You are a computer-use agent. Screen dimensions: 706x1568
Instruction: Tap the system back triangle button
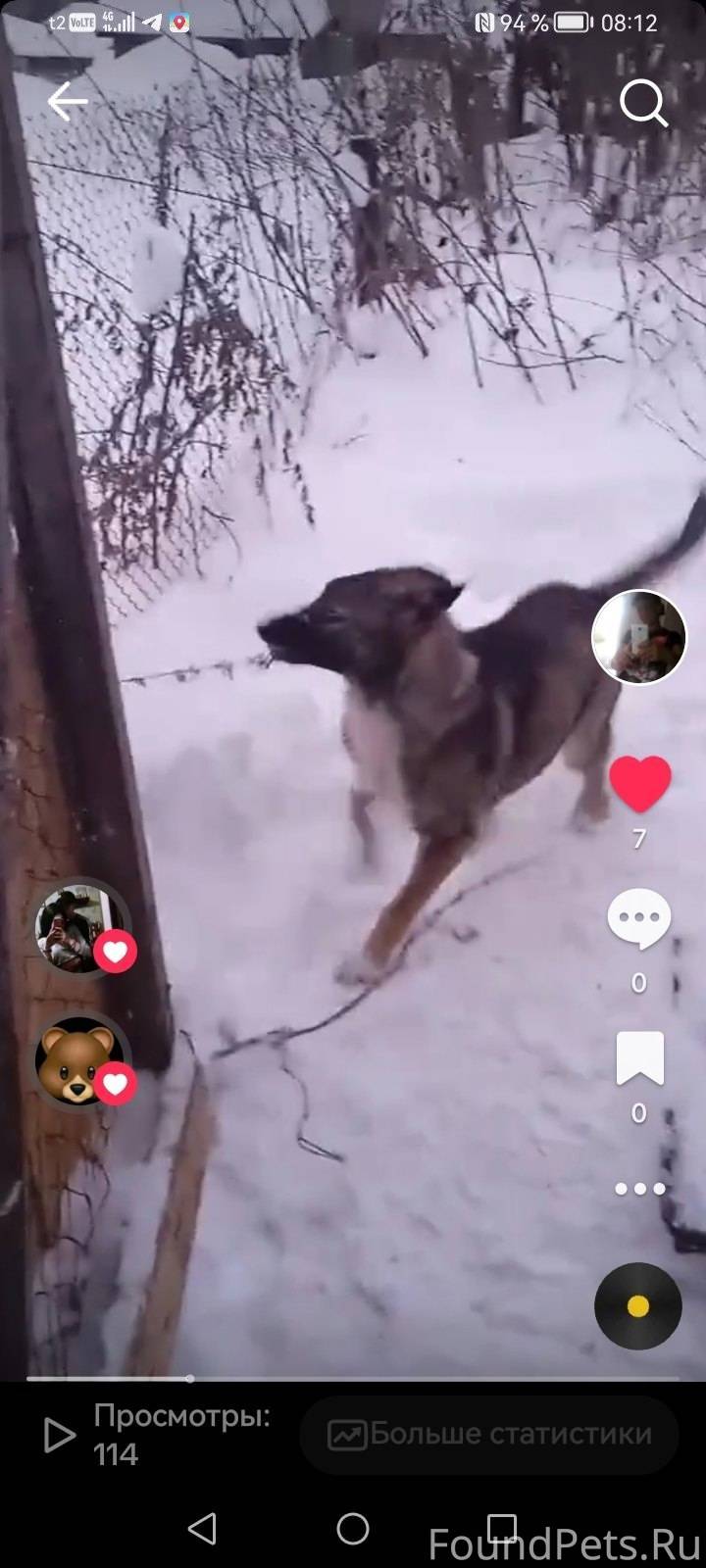click(x=202, y=1528)
